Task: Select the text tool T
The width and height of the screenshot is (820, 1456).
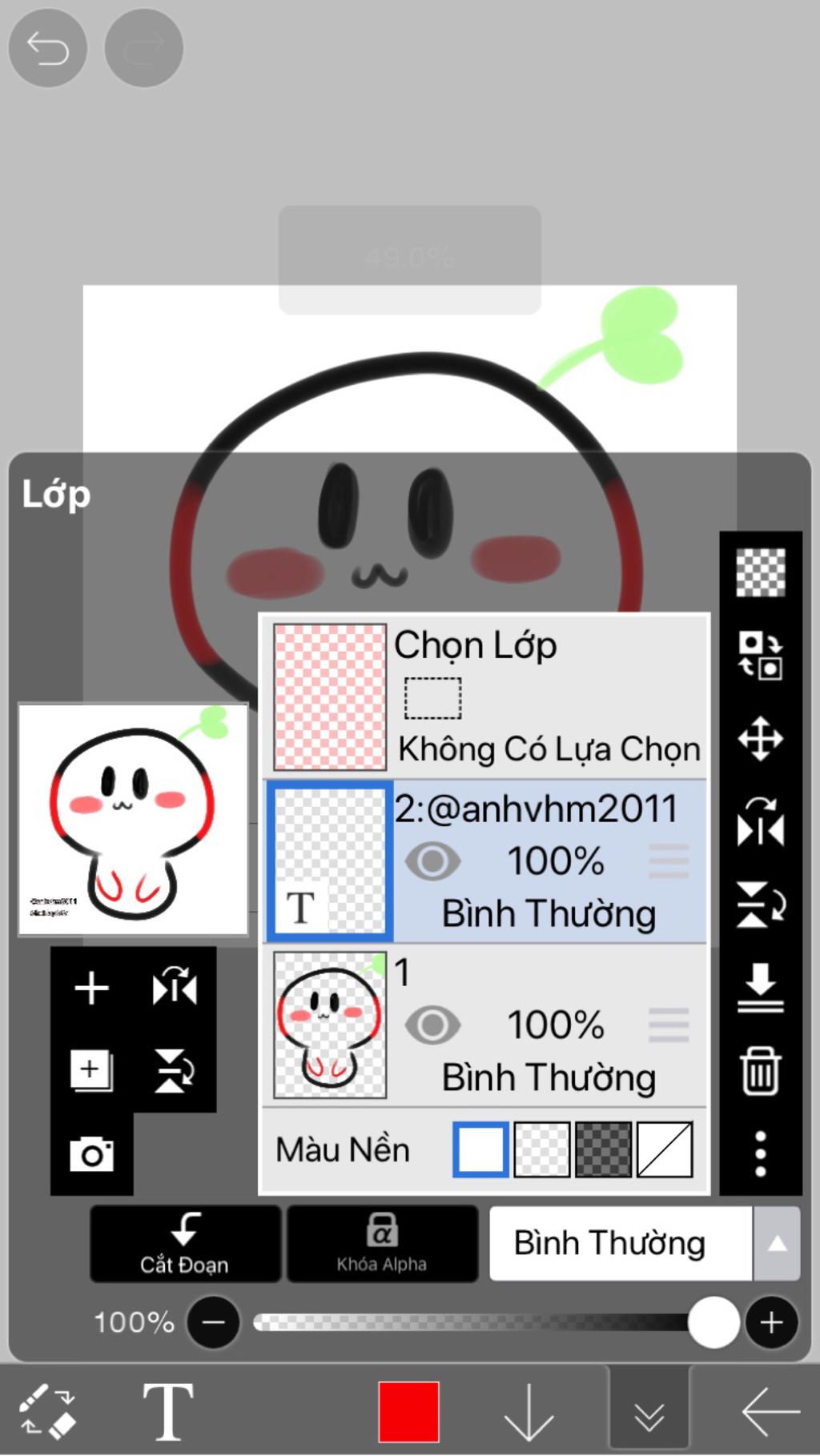Action: [167, 1411]
